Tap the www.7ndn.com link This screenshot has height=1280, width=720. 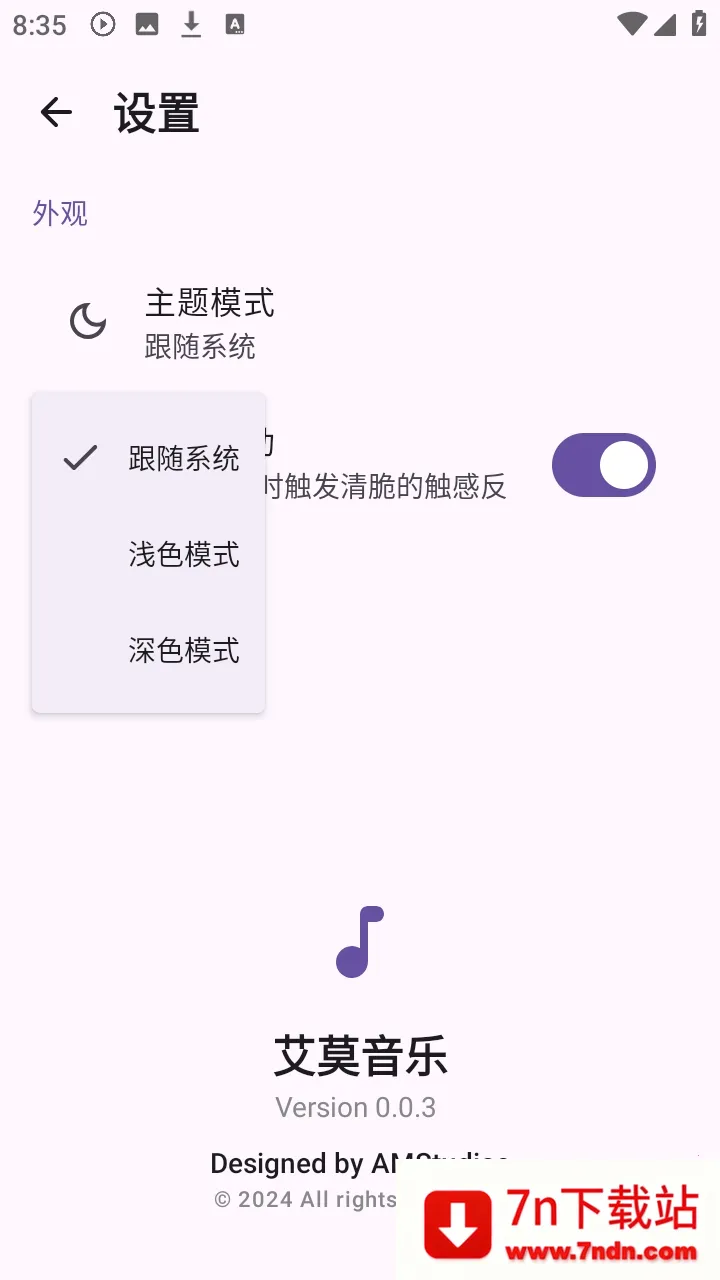coord(601,1250)
